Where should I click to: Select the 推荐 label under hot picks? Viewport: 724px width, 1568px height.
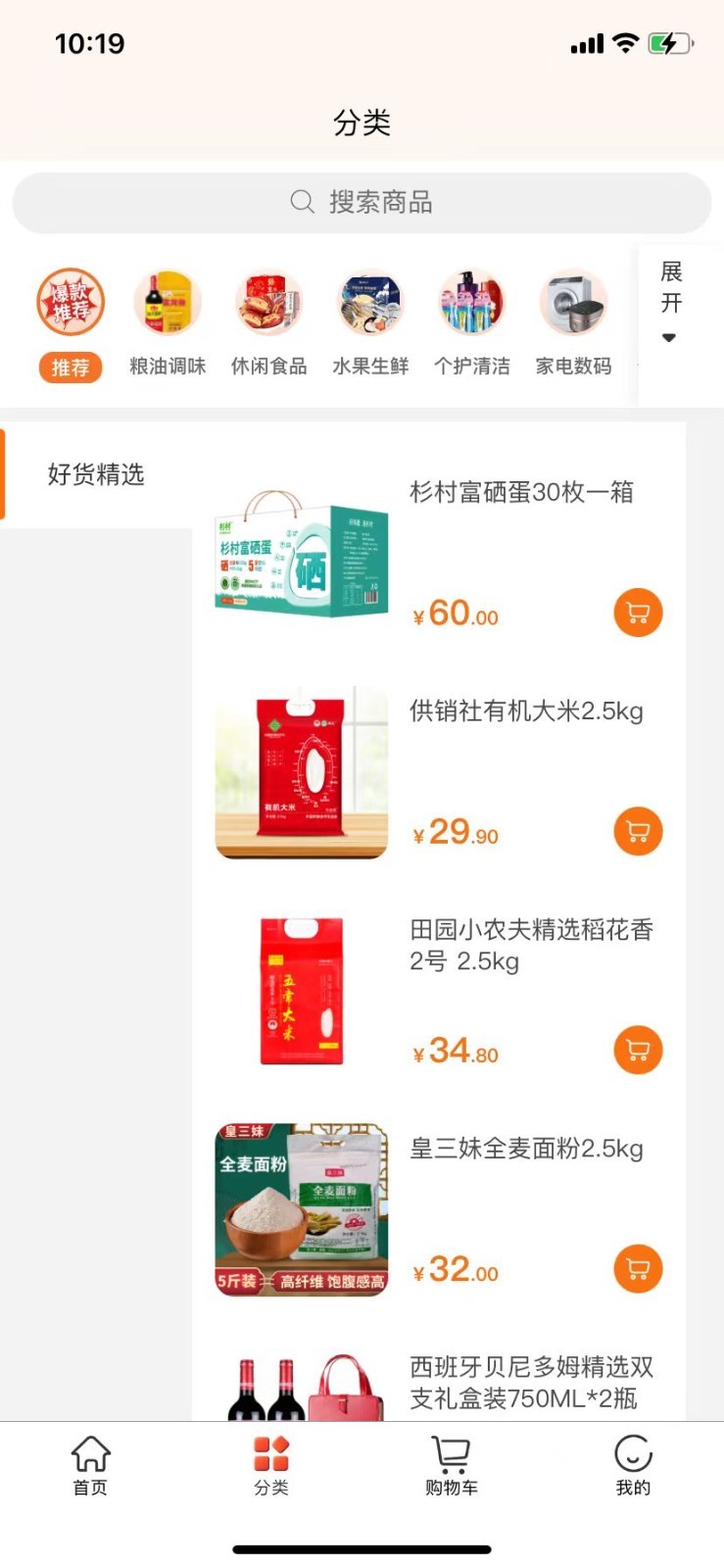pyautogui.click(x=70, y=367)
